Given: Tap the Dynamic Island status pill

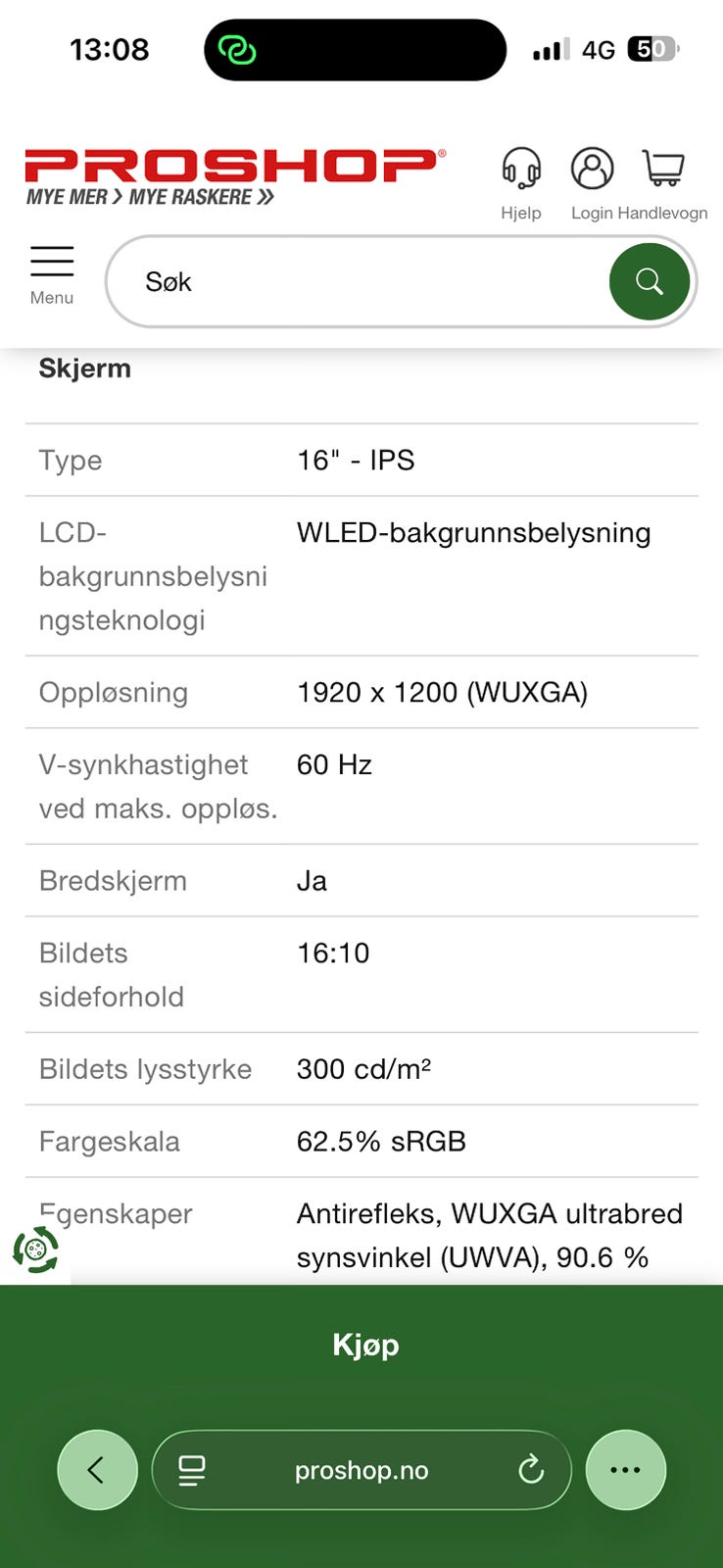Looking at the screenshot, I should pyautogui.click(x=353, y=49).
